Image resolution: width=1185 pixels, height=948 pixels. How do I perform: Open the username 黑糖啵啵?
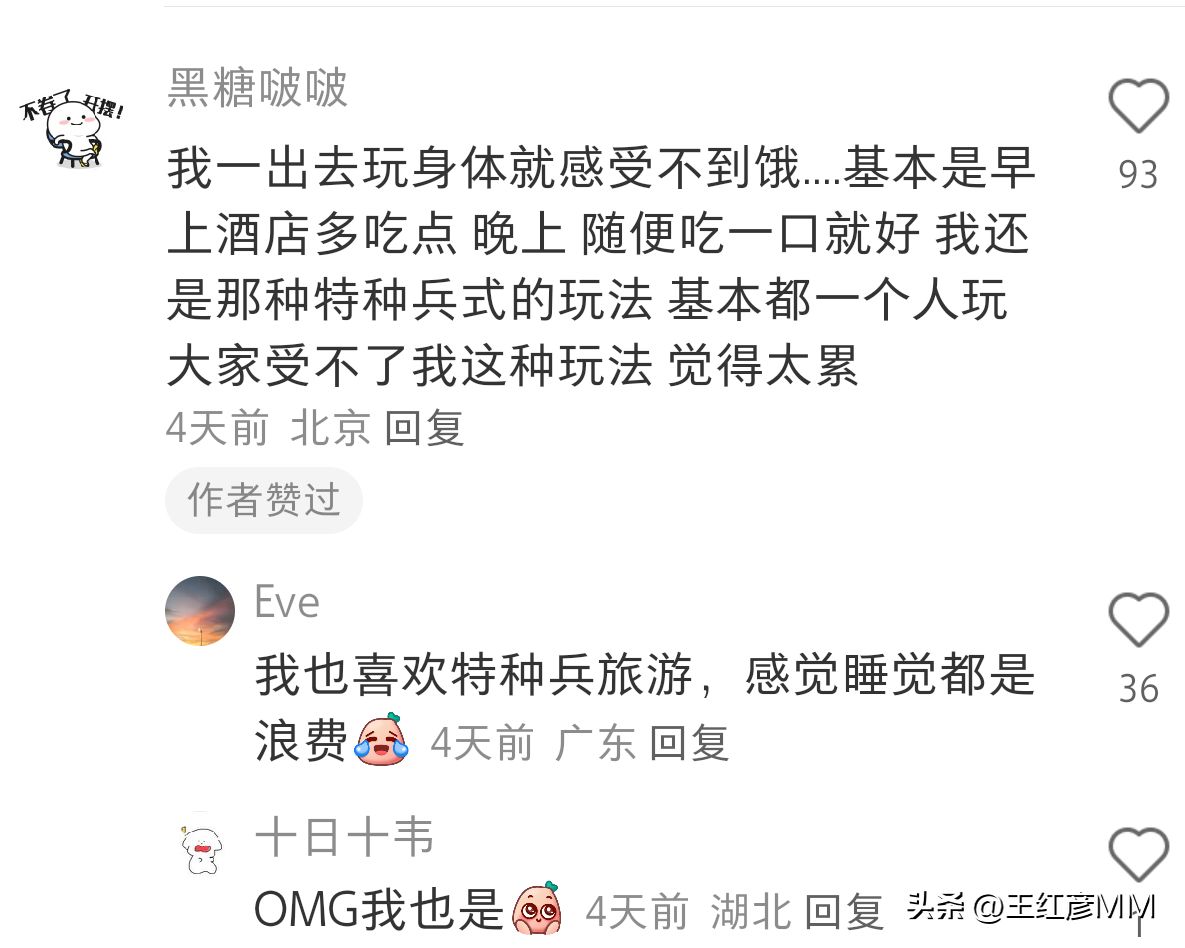coord(257,88)
